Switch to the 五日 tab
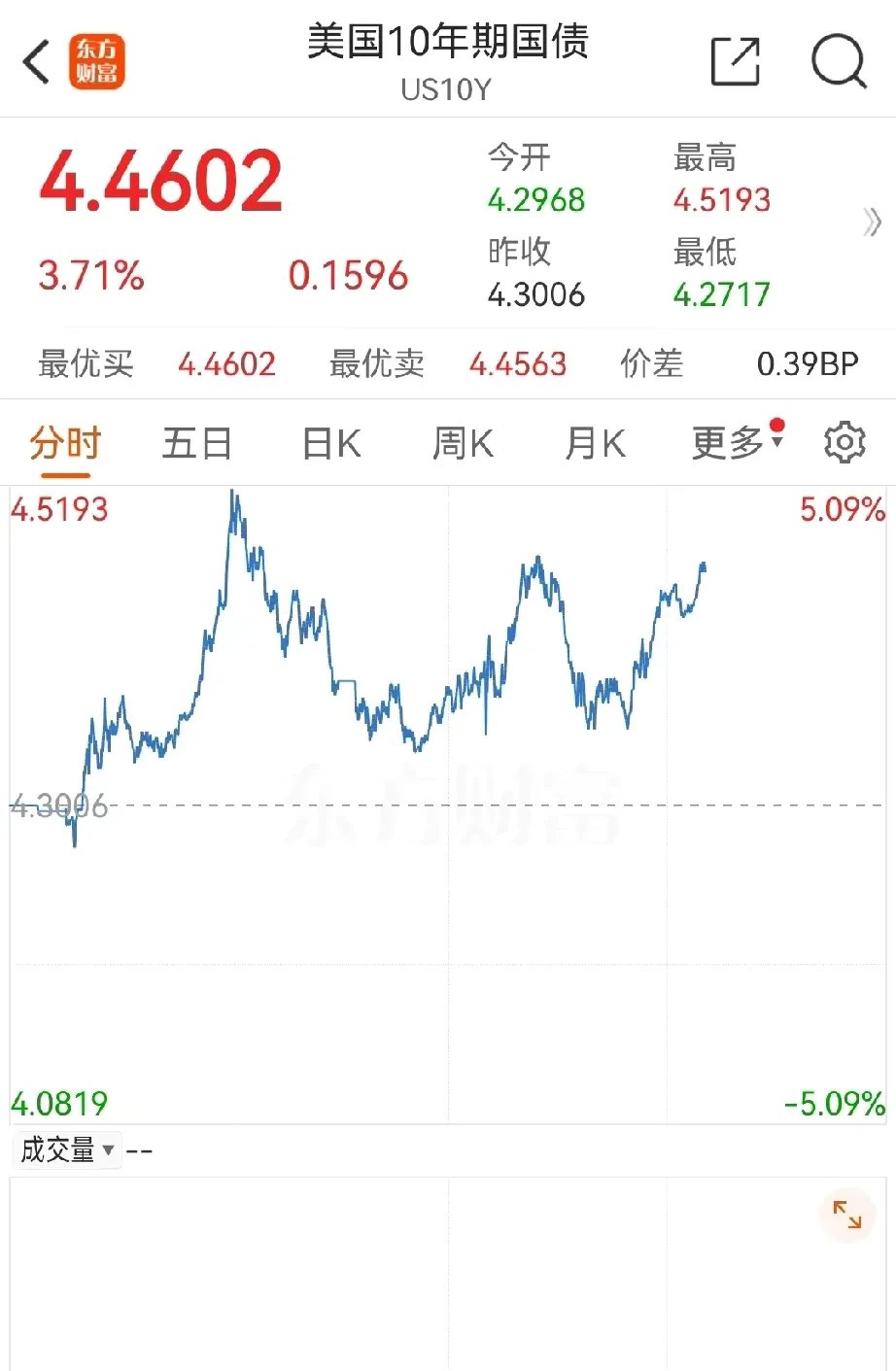This screenshot has height=1371, width=896. [196, 442]
